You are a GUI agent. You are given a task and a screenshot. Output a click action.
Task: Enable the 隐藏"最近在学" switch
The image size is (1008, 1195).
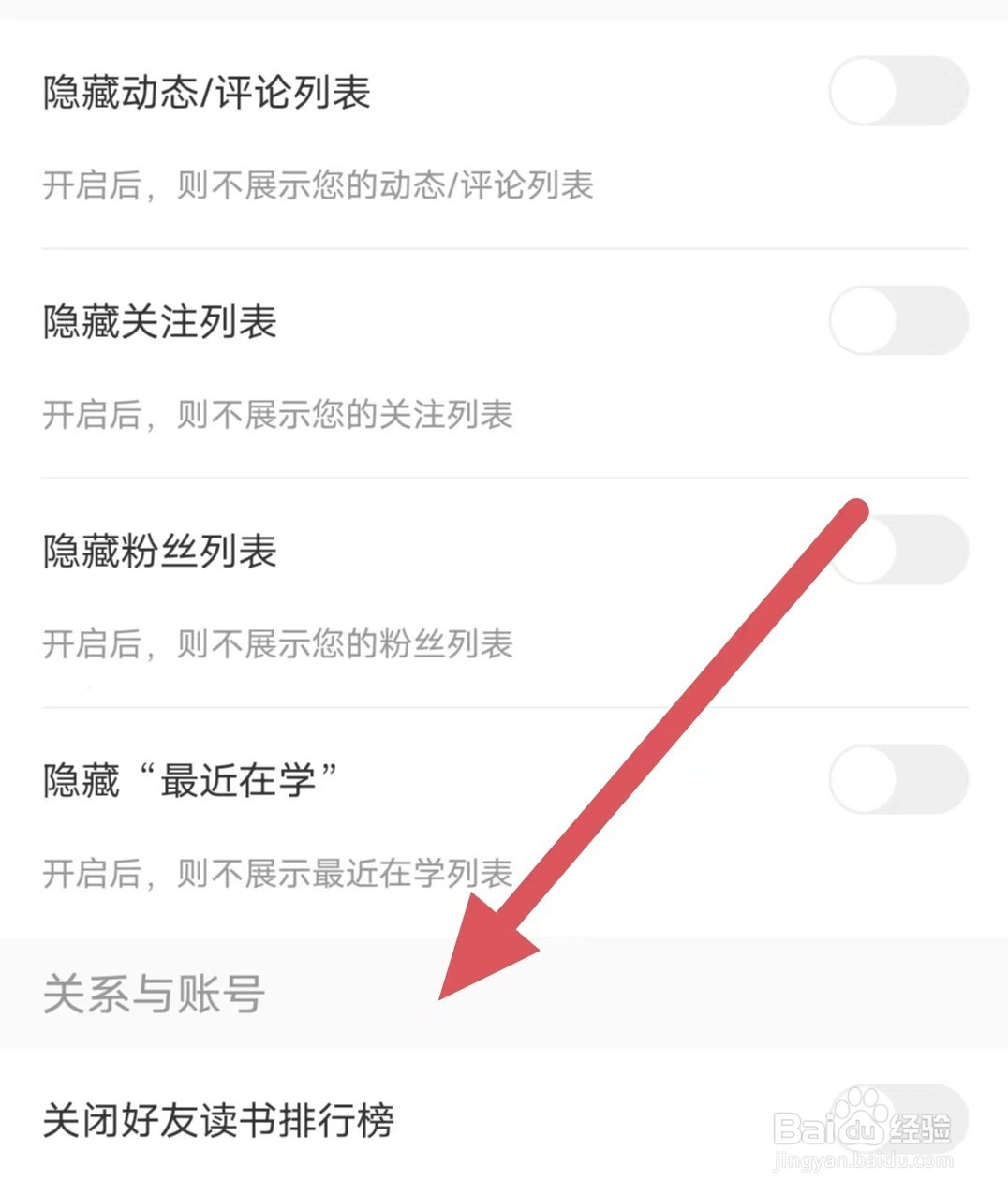(x=897, y=781)
